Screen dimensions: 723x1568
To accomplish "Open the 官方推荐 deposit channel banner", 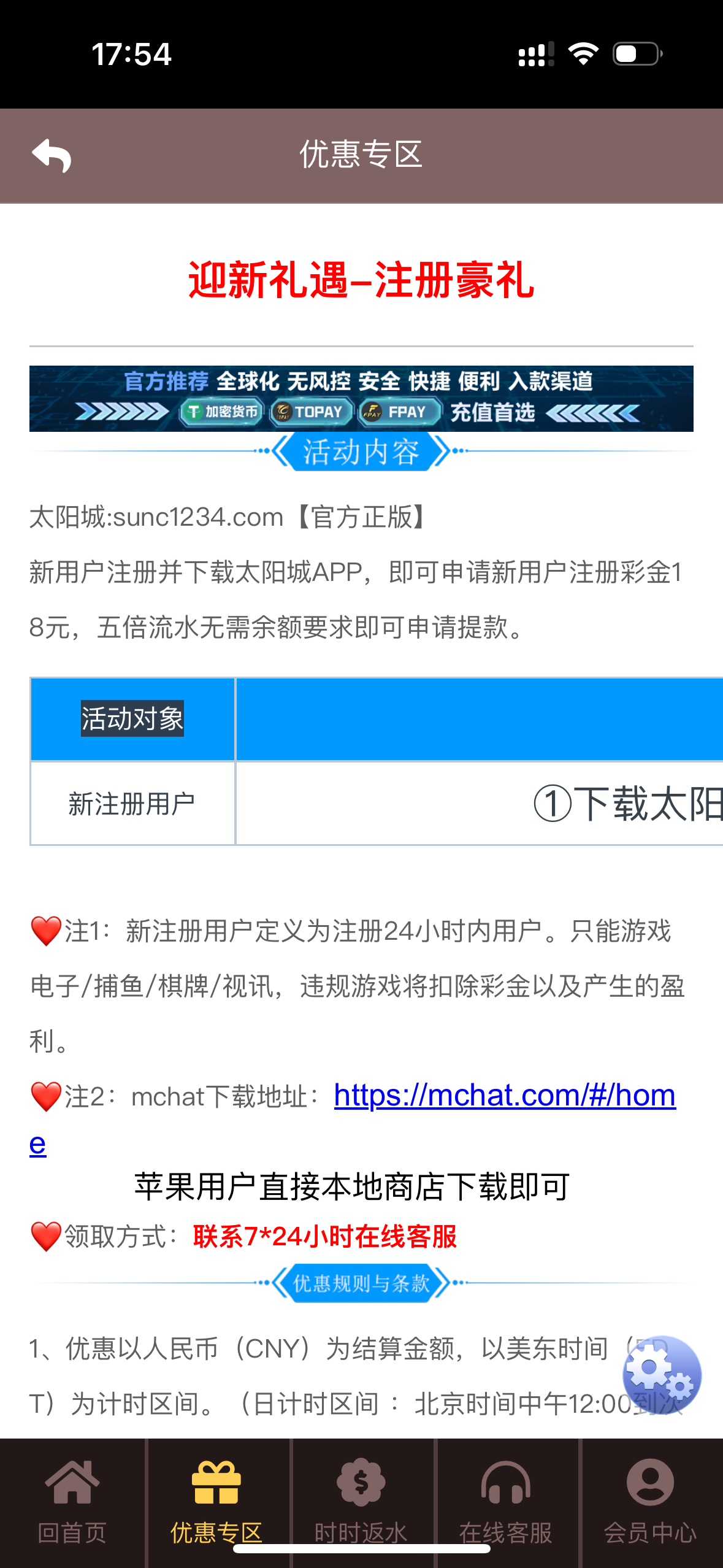I will 361,399.
